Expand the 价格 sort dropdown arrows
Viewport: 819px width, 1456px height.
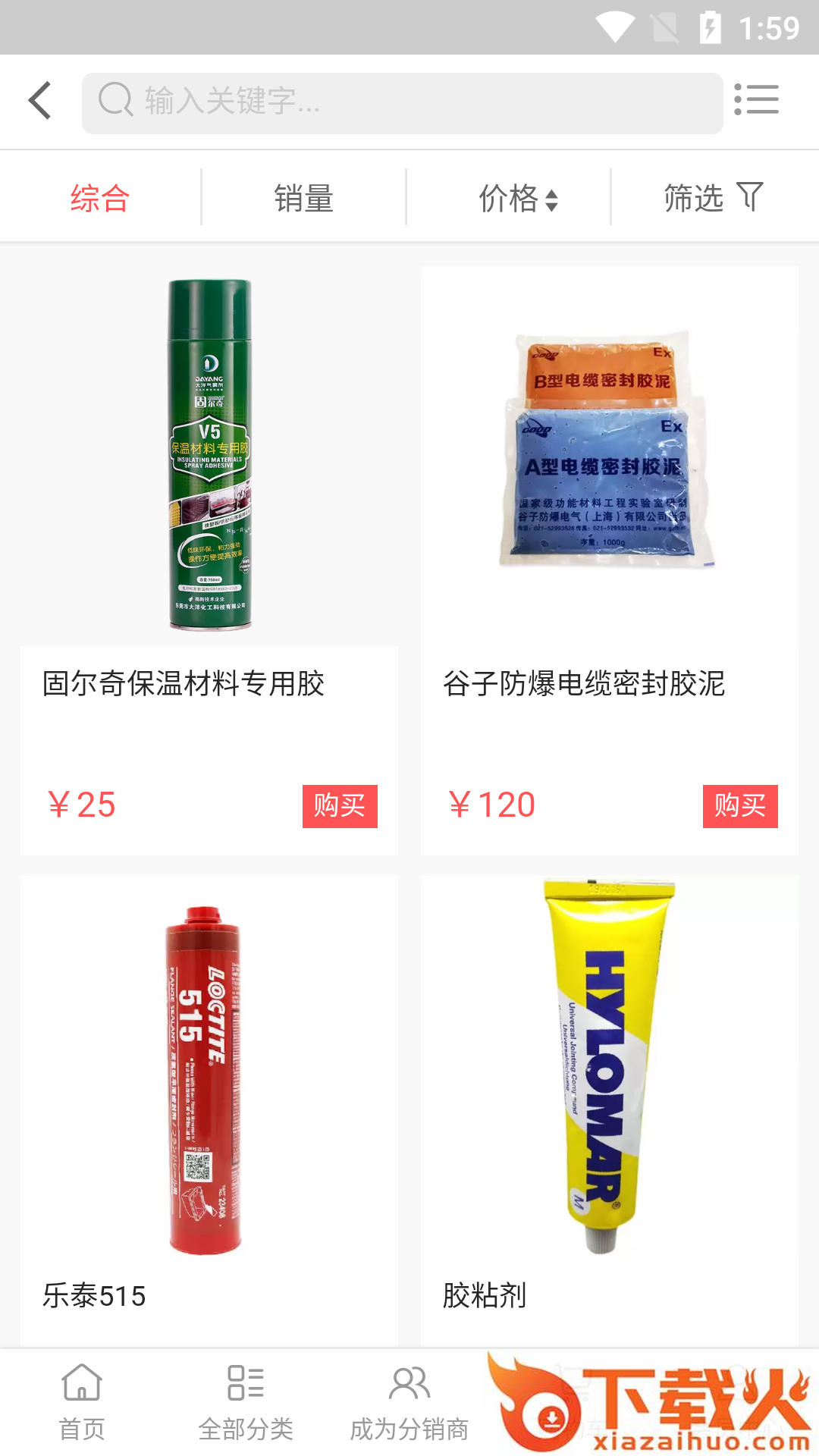tap(553, 199)
